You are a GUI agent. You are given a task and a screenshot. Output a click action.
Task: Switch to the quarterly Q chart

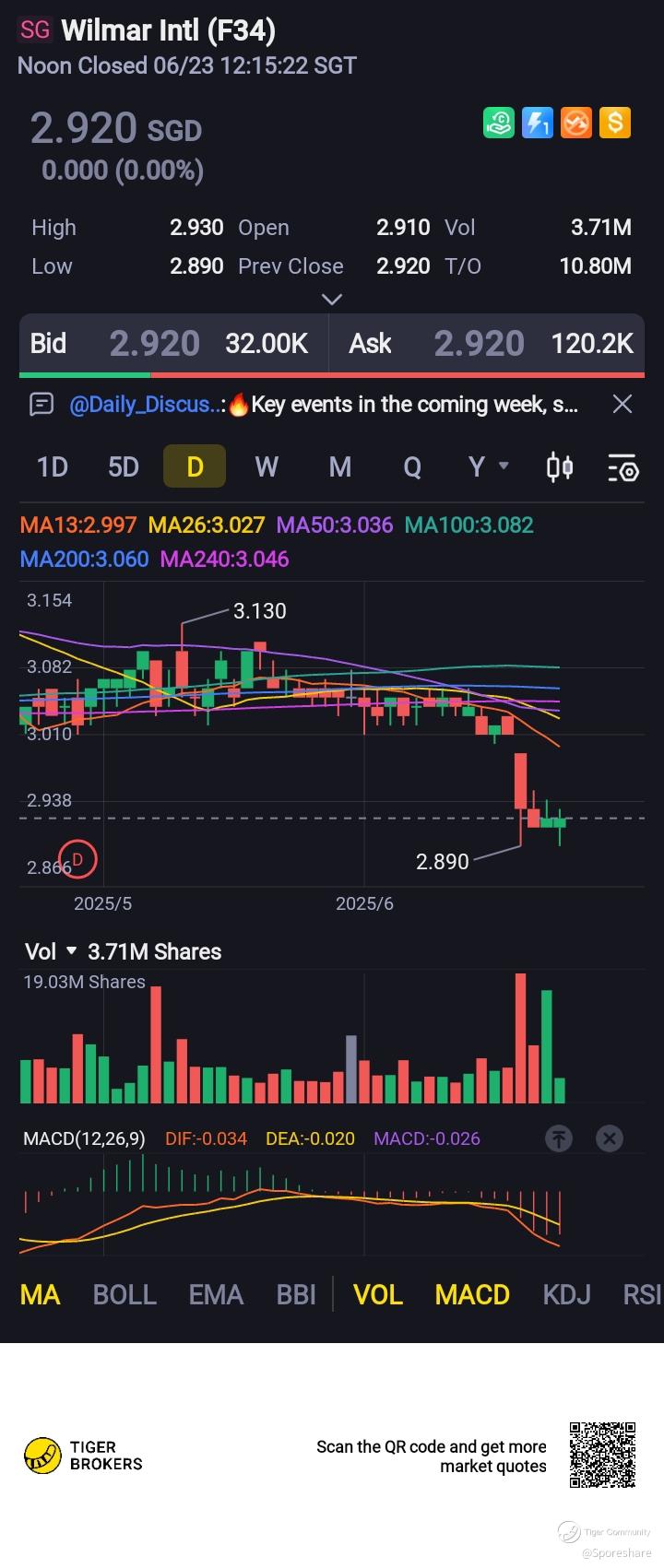coord(412,467)
